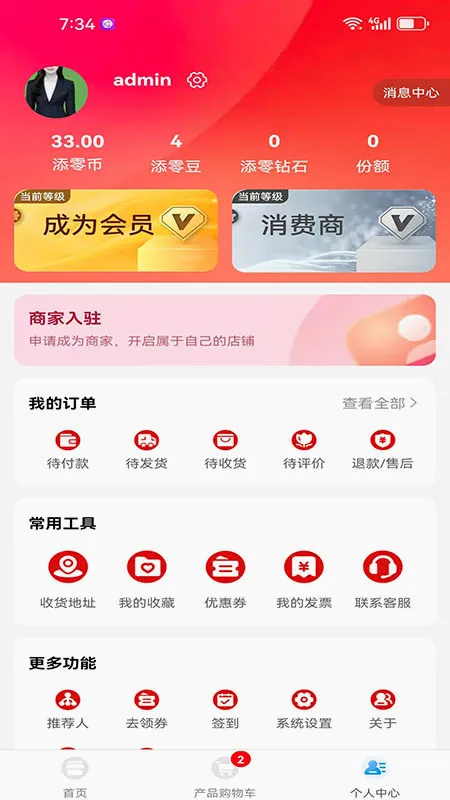The height and width of the screenshot is (800, 450).
Task: Tap the 成为会员 membership card
Action: (116, 231)
